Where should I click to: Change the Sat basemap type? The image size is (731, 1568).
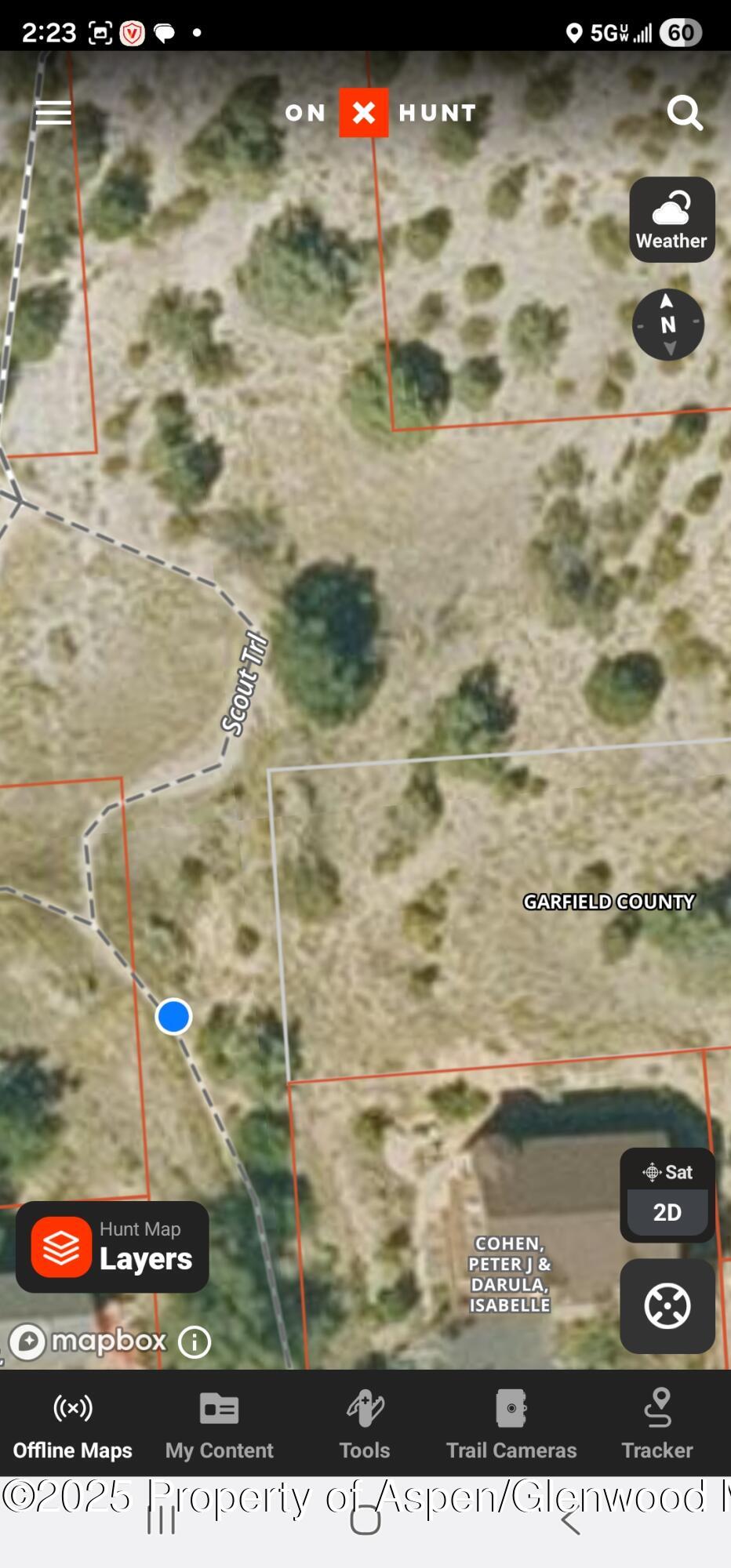667,1172
